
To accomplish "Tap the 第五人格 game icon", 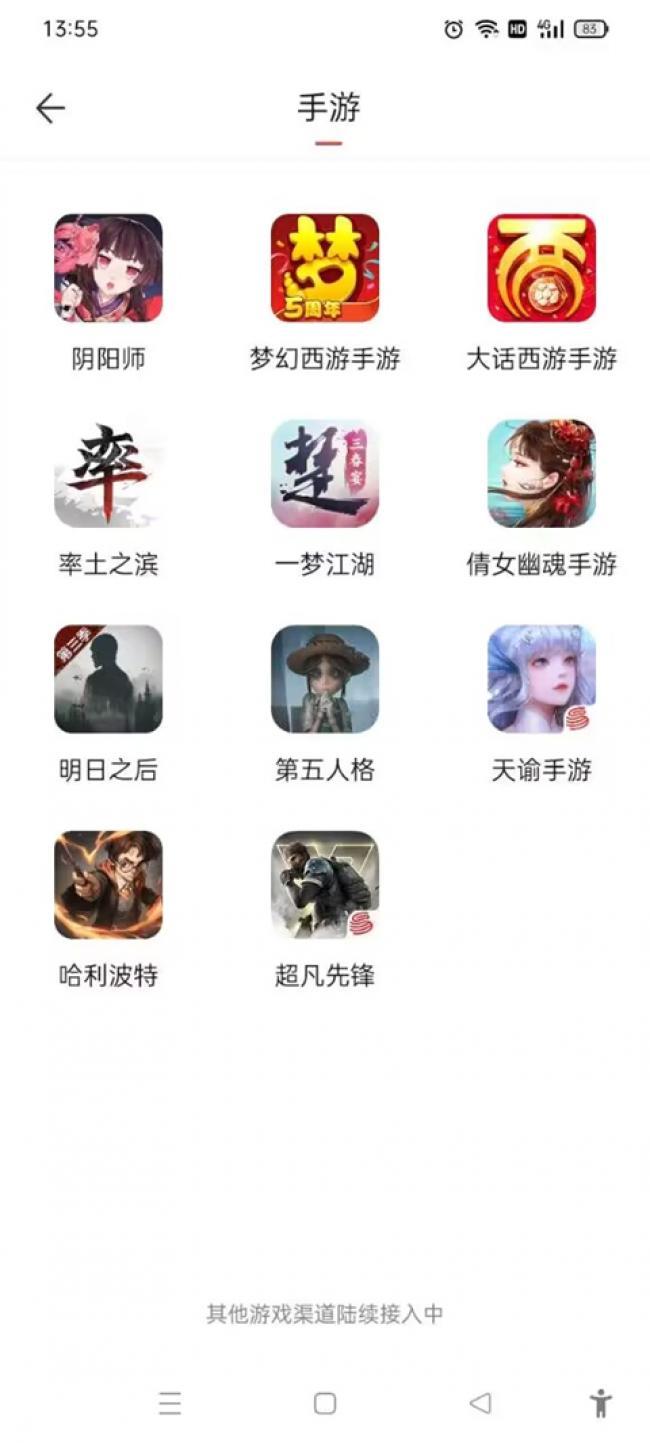I will 325,680.
